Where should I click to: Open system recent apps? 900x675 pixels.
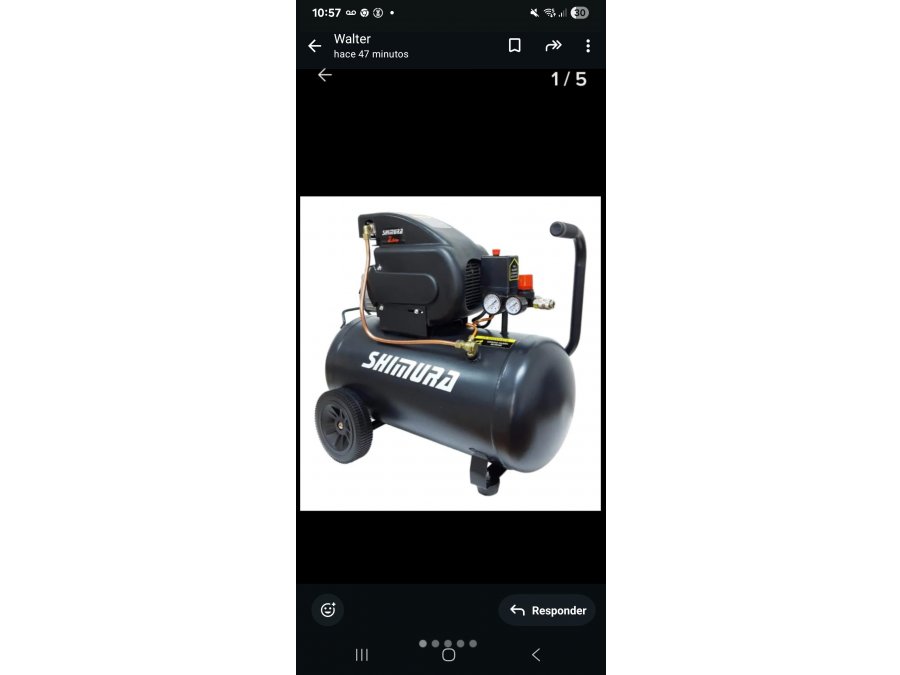[x=362, y=654]
